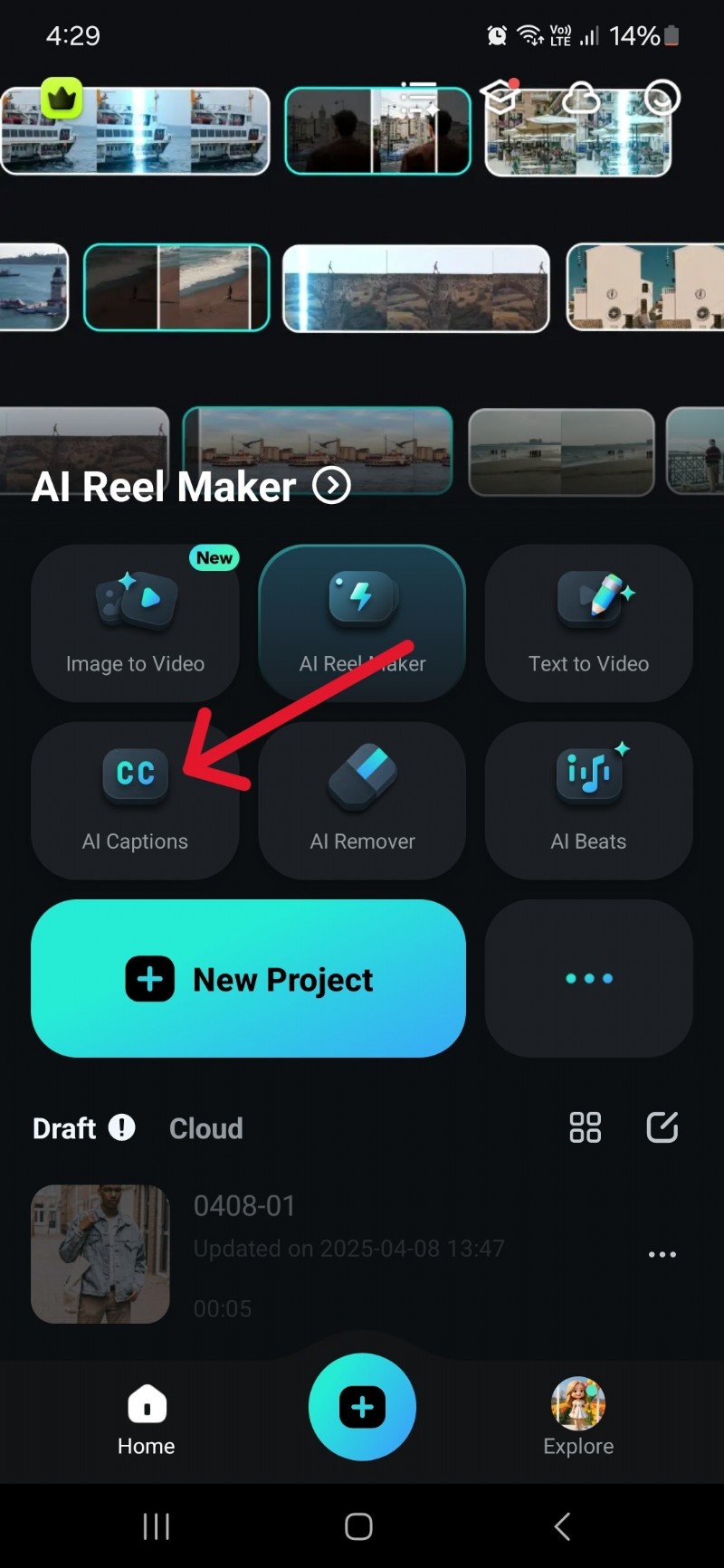Screen dimensions: 724x1568
Task: Expand AI Reel Maker with its arrow
Action: tap(332, 486)
